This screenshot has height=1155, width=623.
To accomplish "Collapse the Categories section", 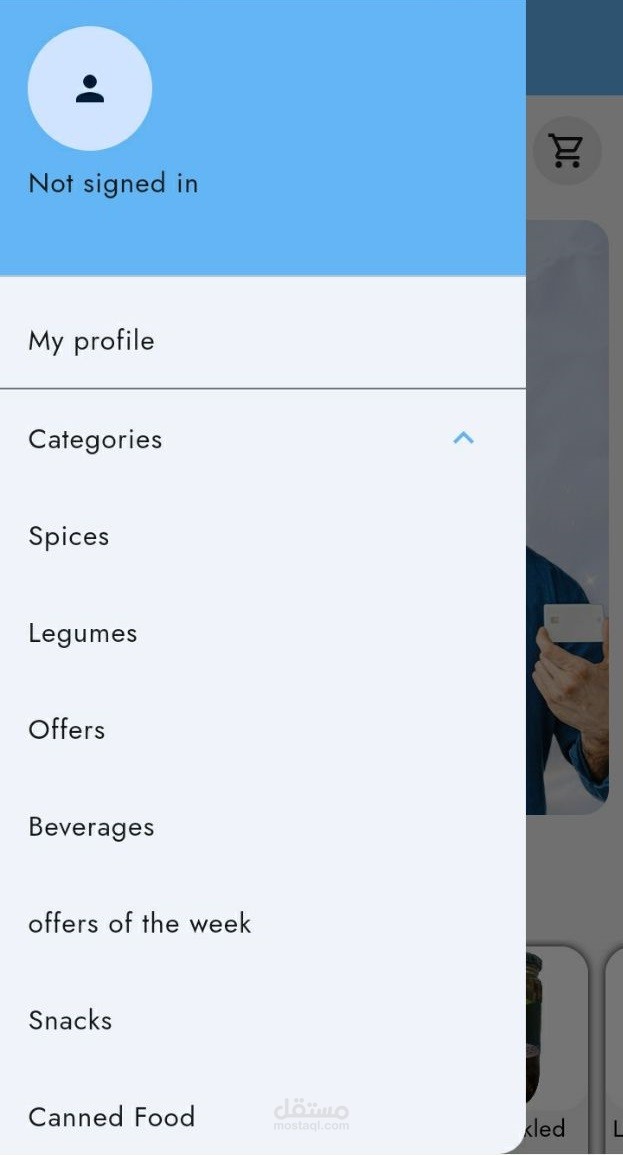I will pyautogui.click(x=463, y=439).
